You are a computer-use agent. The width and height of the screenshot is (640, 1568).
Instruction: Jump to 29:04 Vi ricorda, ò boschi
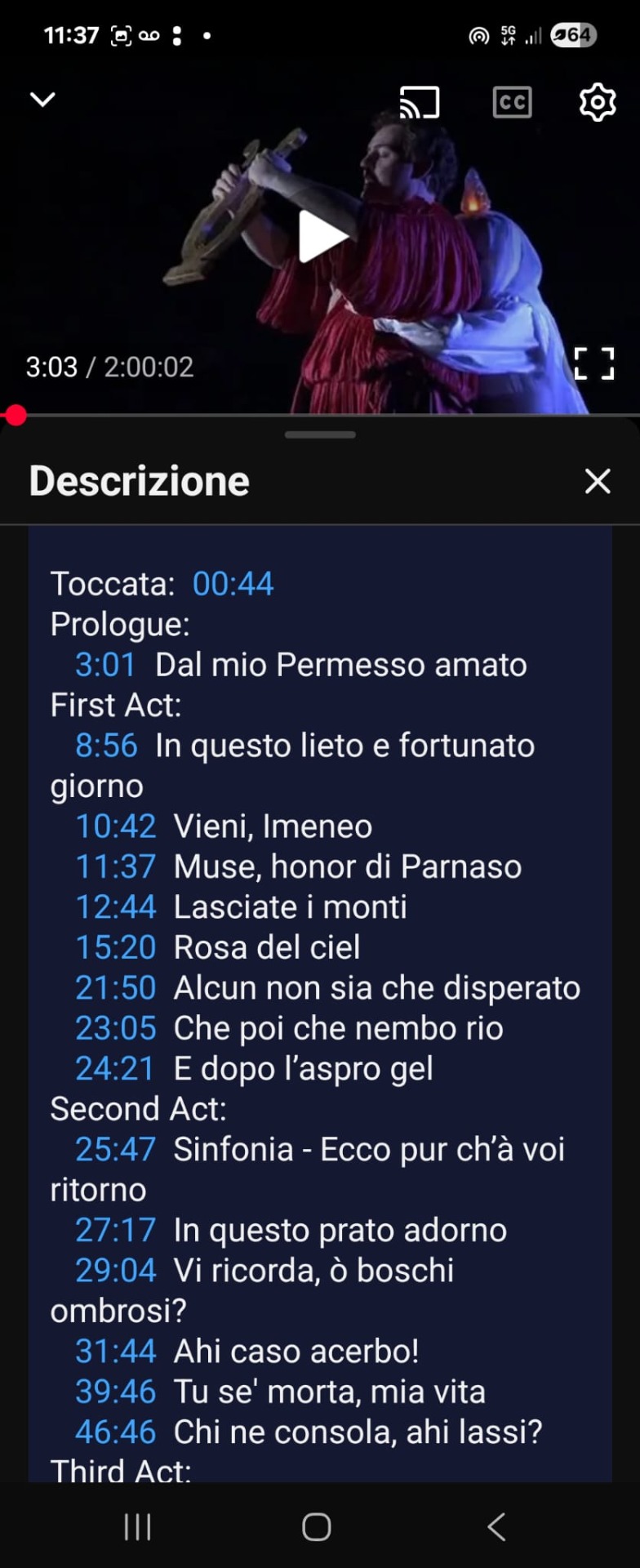point(115,1271)
